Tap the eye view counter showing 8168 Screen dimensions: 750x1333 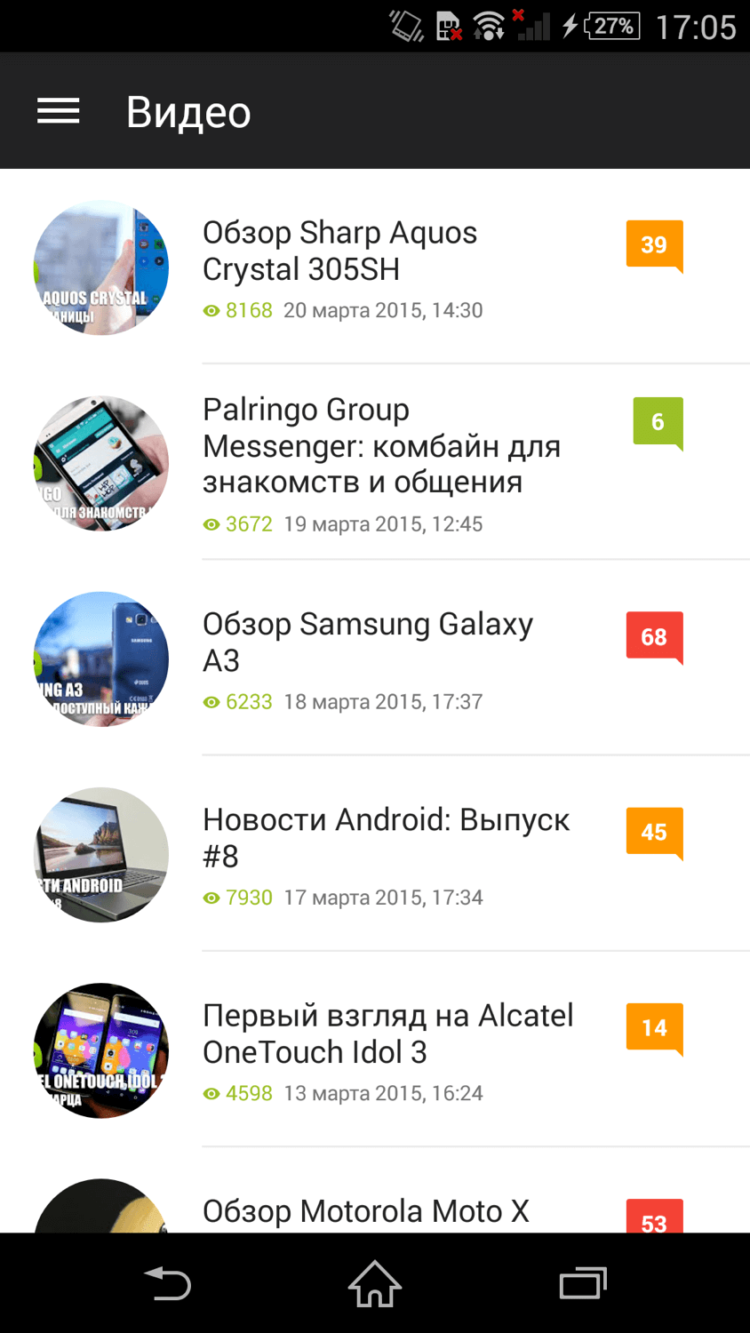[x=238, y=310]
